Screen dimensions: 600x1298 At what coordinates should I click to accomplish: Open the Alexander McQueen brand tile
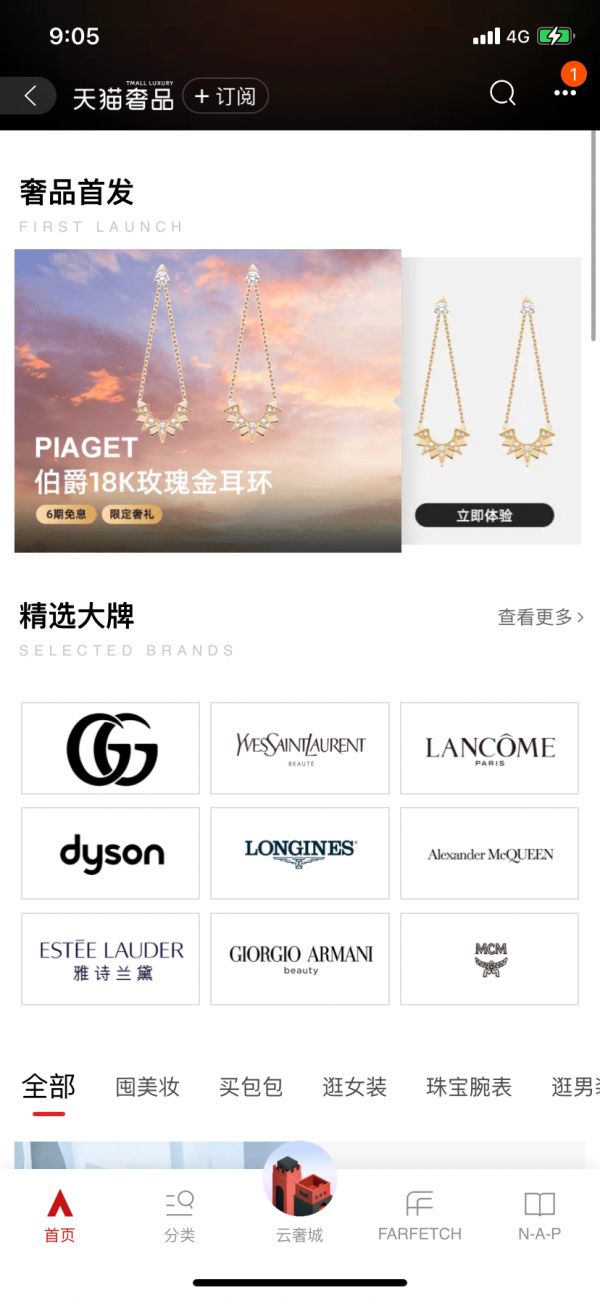tap(489, 853)
